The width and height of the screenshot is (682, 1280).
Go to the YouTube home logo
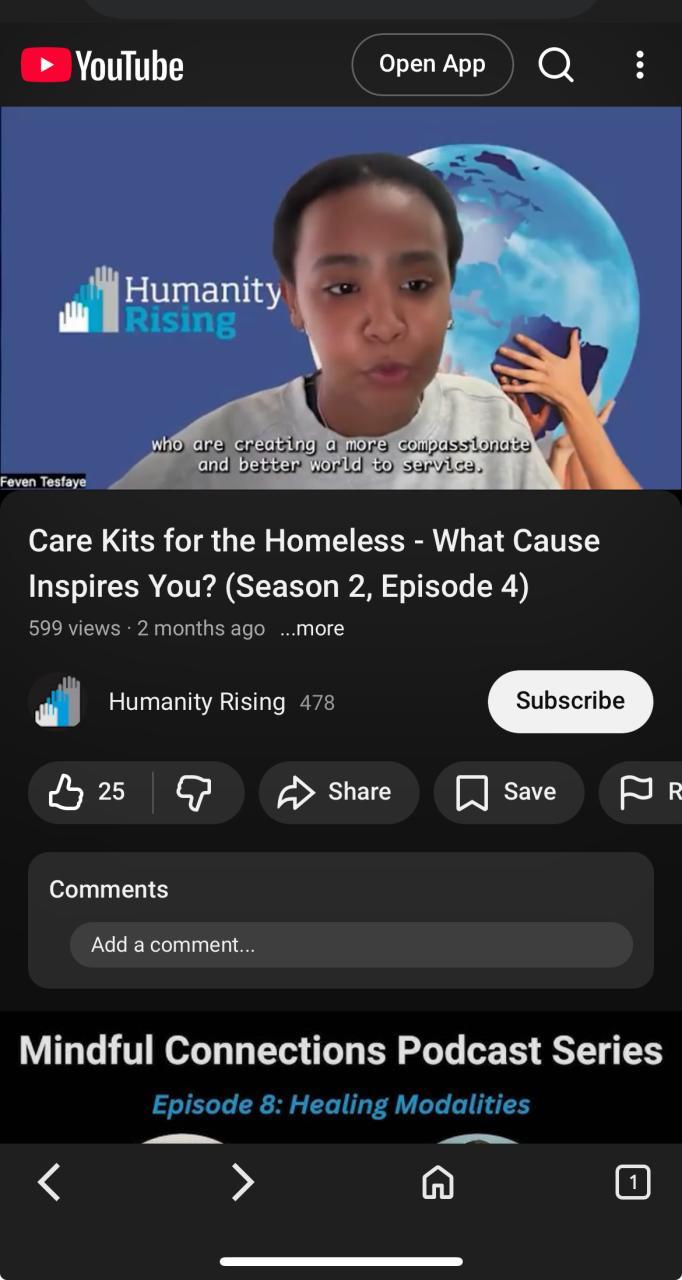click(102, 66)
